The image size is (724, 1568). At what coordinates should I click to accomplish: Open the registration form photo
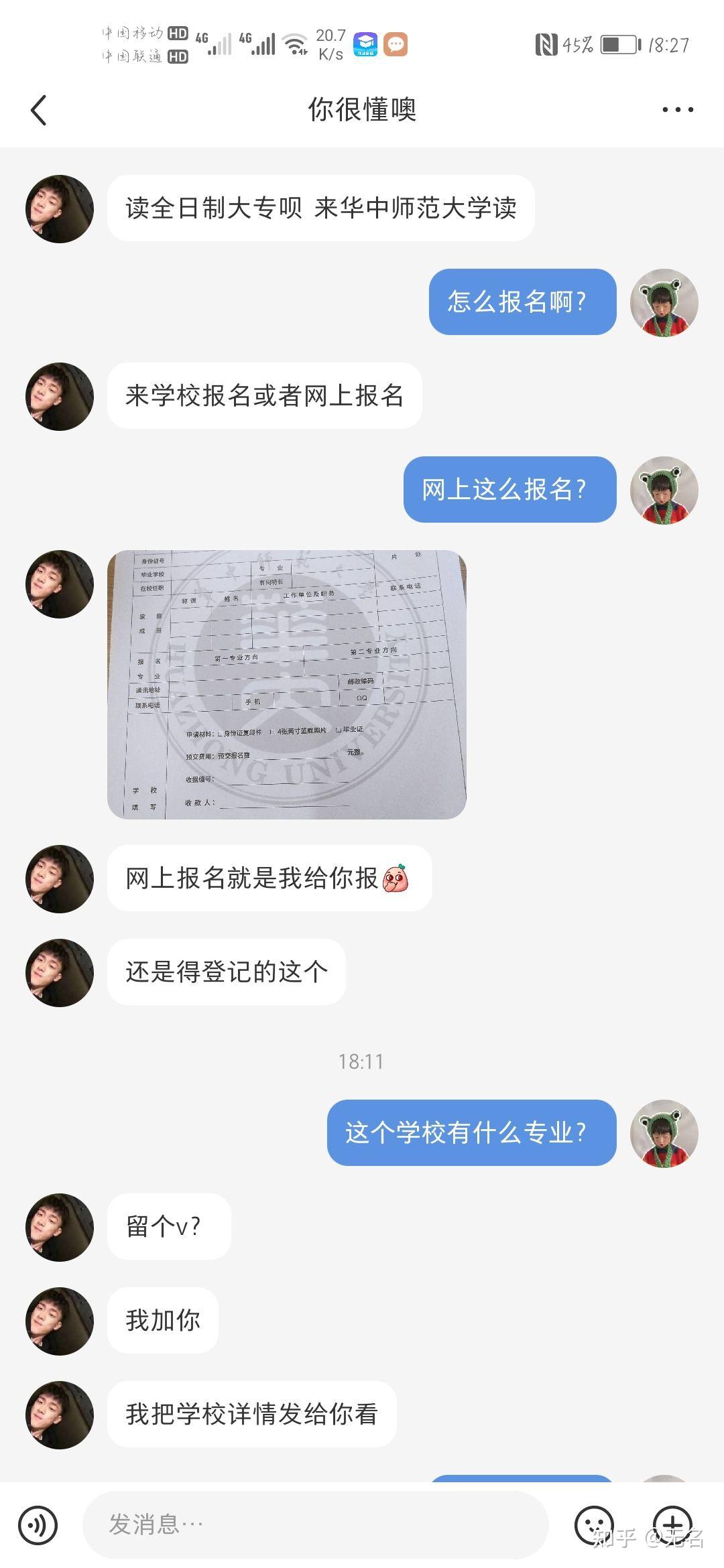287,684
